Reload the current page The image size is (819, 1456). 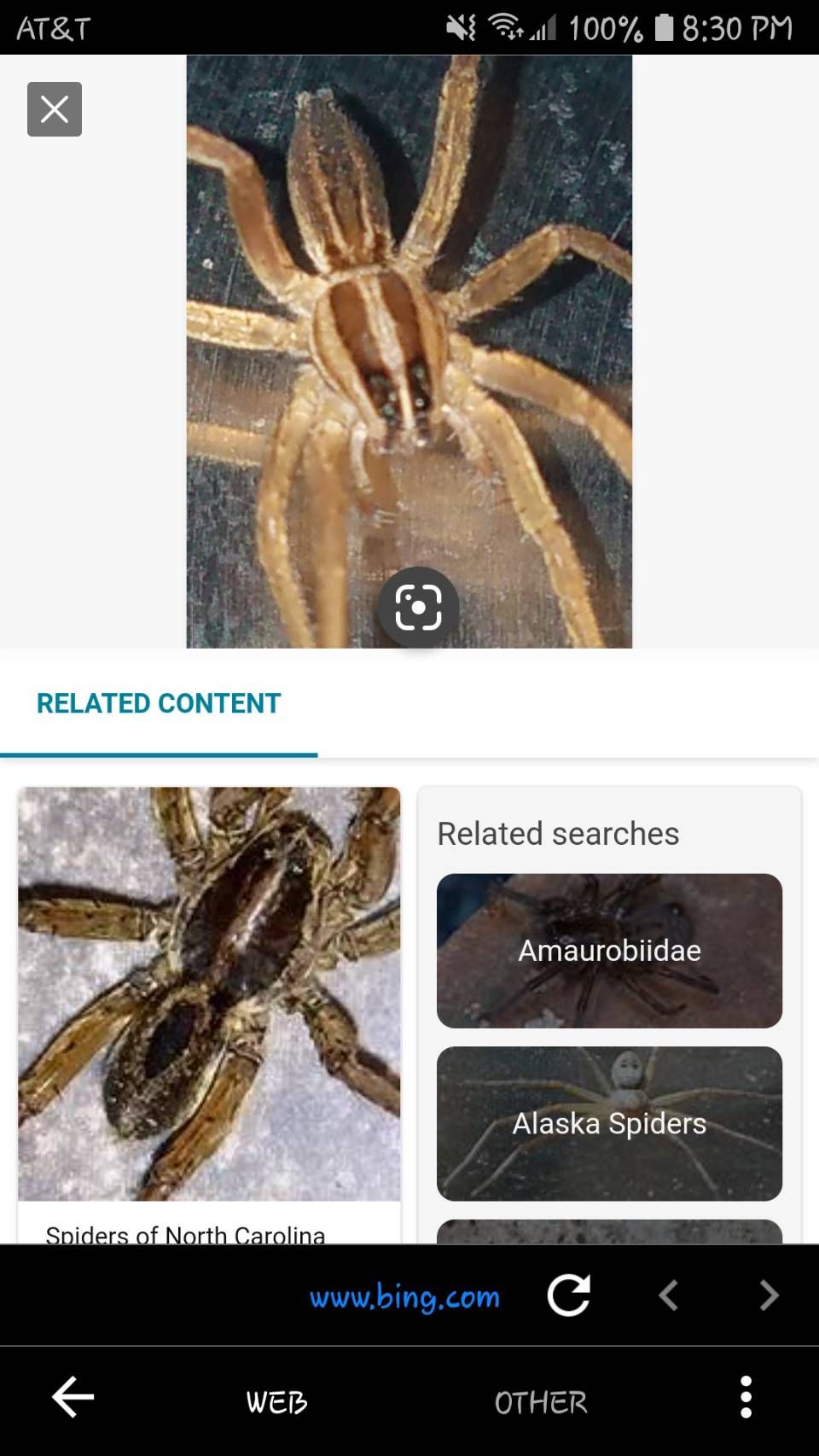click(569, 1296)
